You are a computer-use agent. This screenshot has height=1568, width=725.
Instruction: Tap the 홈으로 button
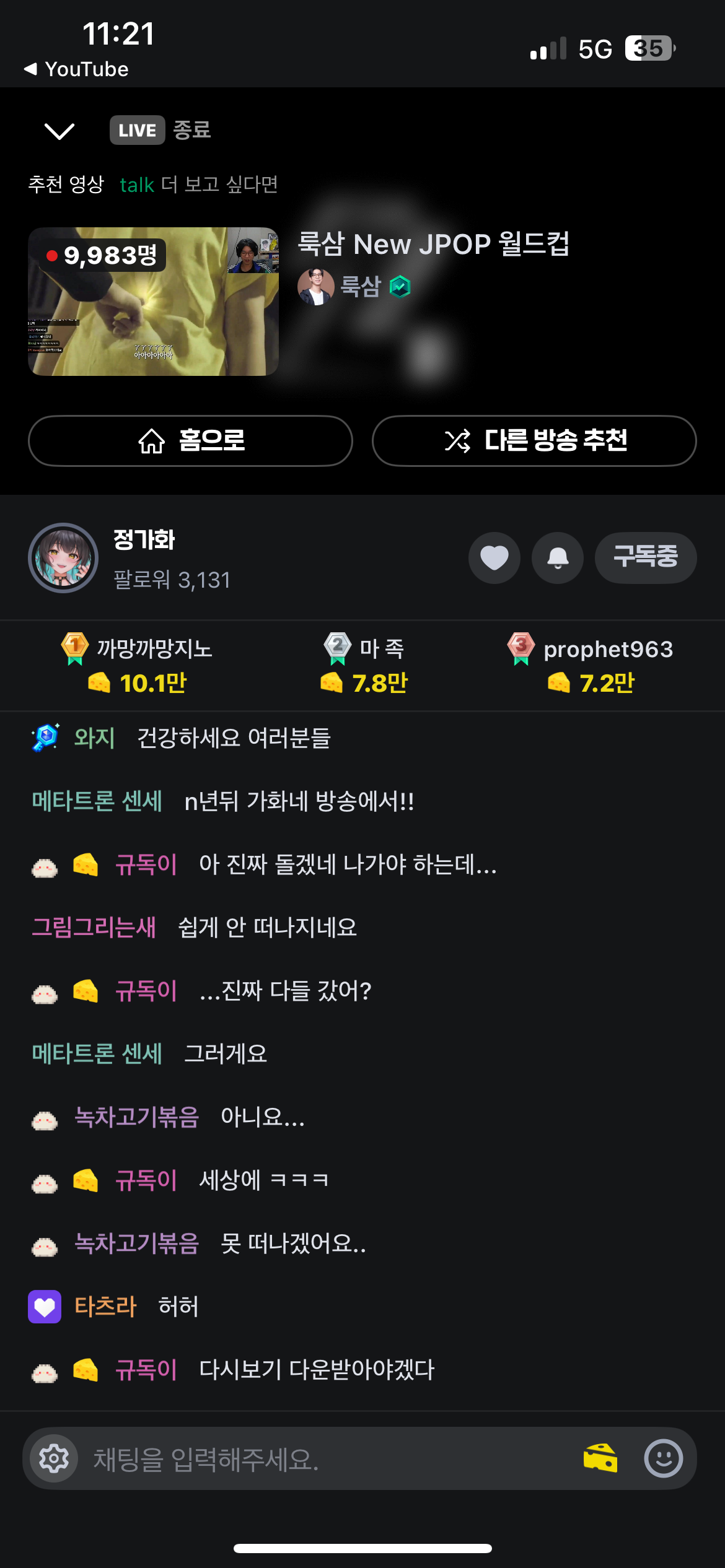point(190,441)
